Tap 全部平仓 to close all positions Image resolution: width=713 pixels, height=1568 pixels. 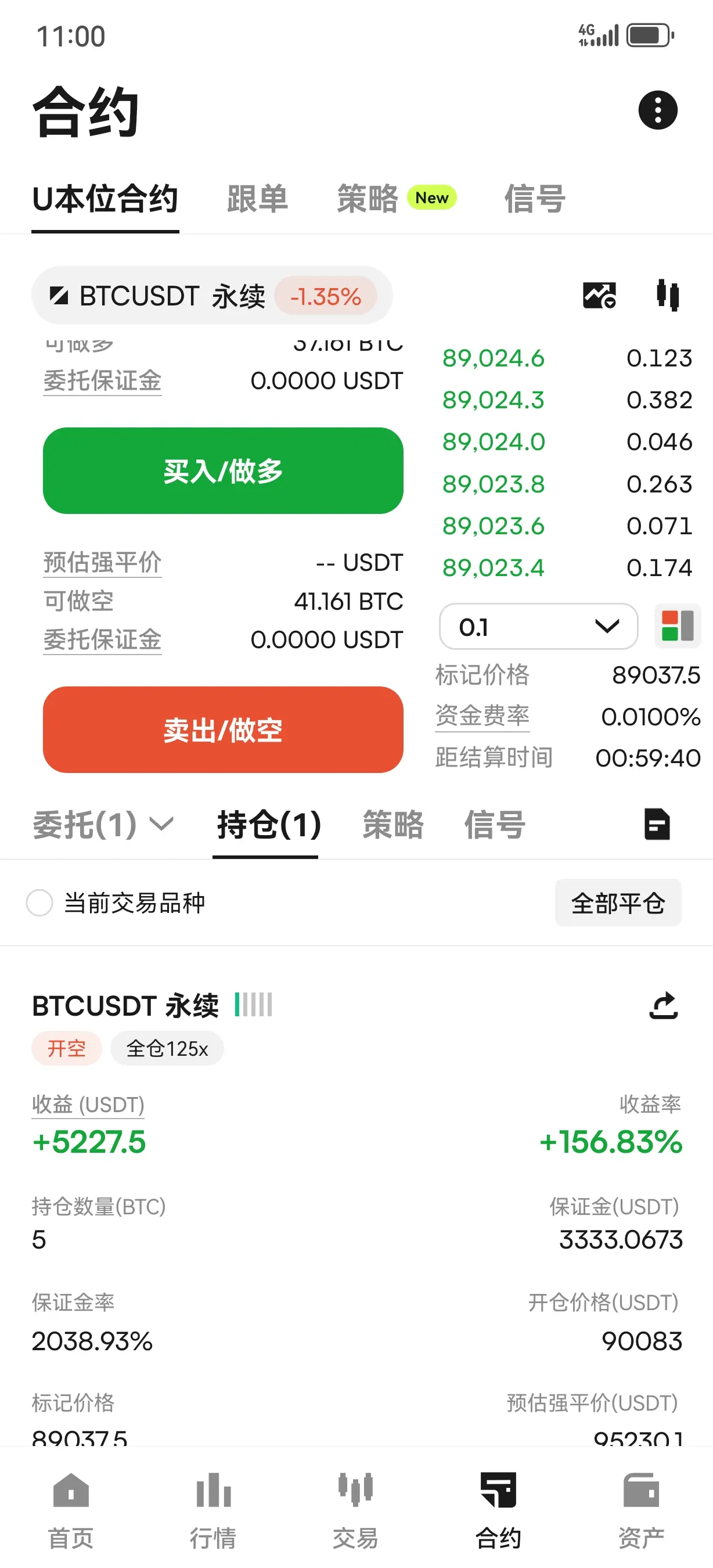(617, 902)
